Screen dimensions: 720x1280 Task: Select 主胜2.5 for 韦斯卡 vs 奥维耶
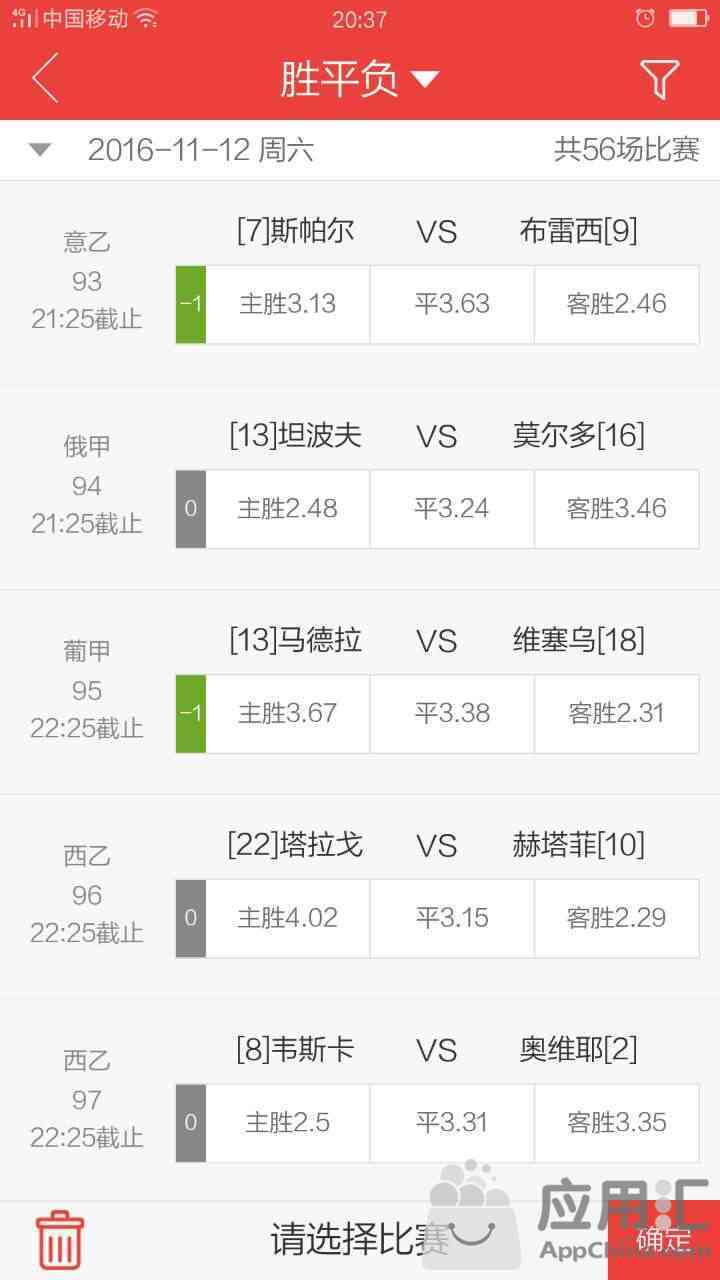click(287, 1123)
